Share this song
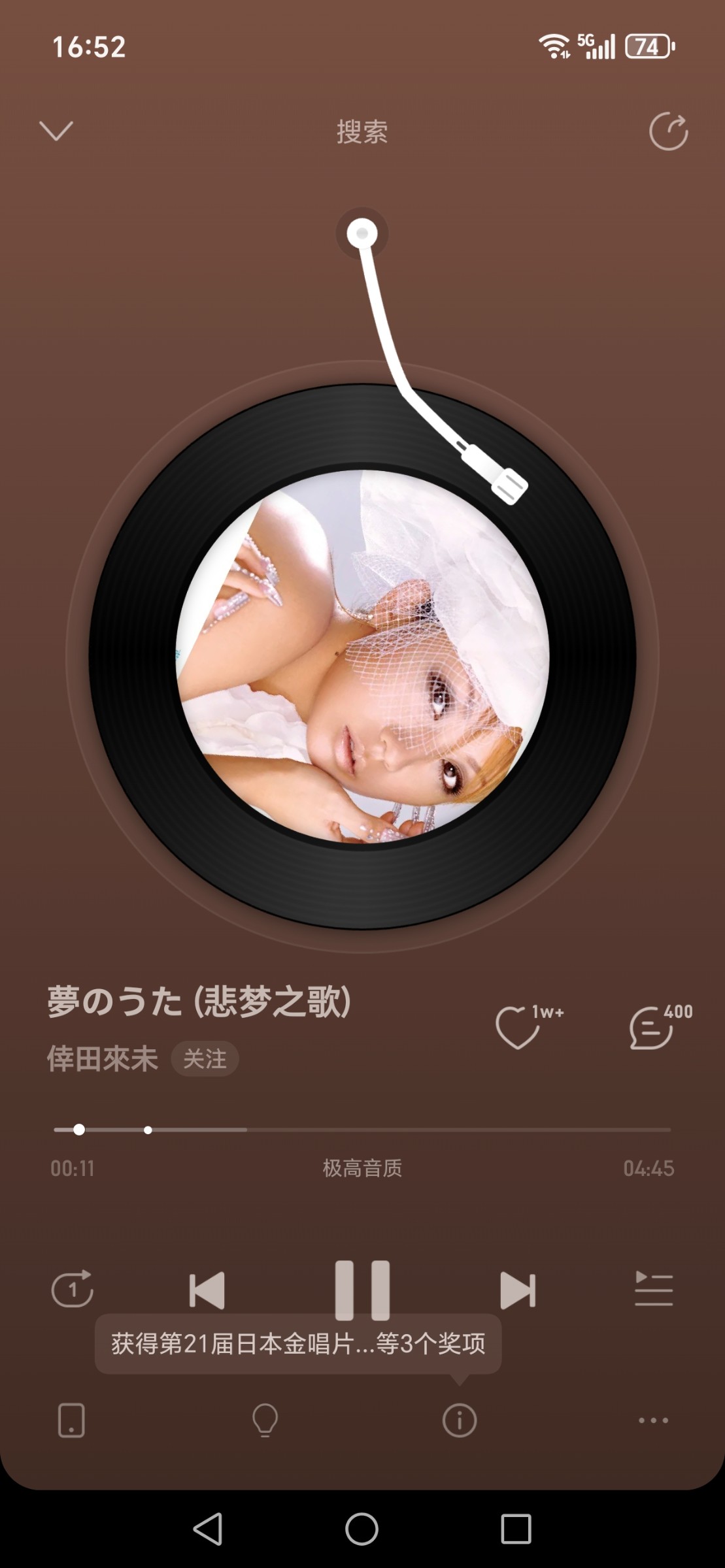The image size is (725, 1568). tap(668, 132)
